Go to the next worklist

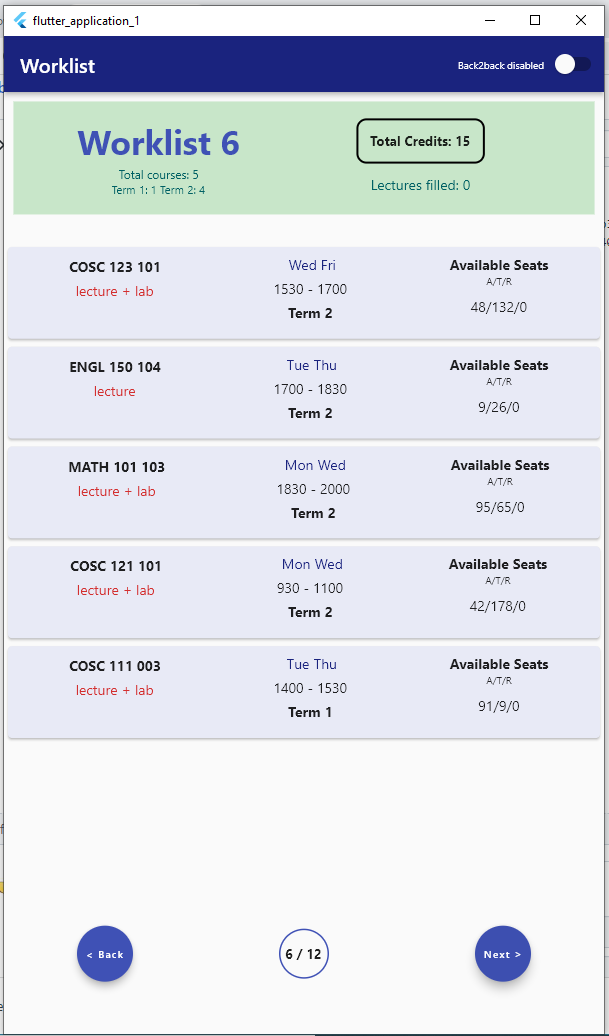(x=502, y=954)
